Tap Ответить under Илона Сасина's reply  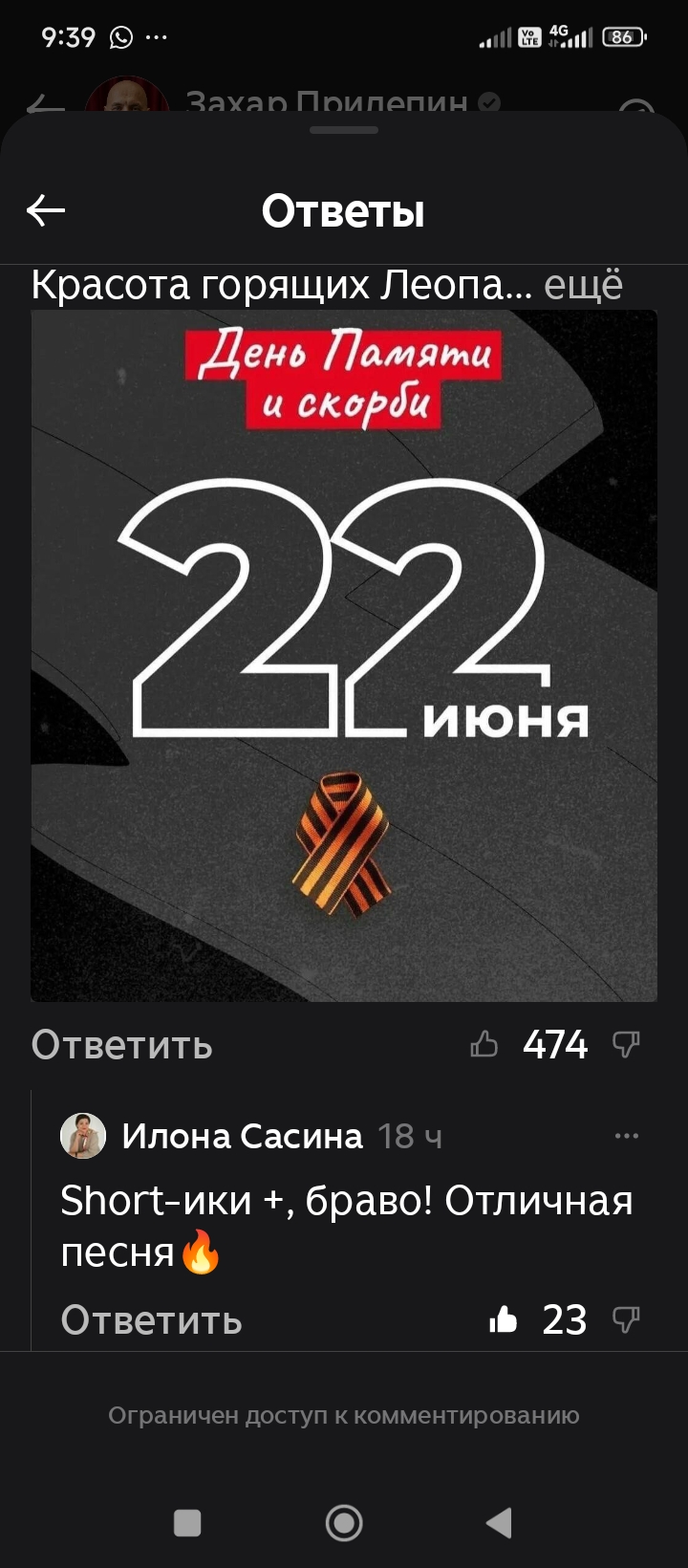(151, 1320)
